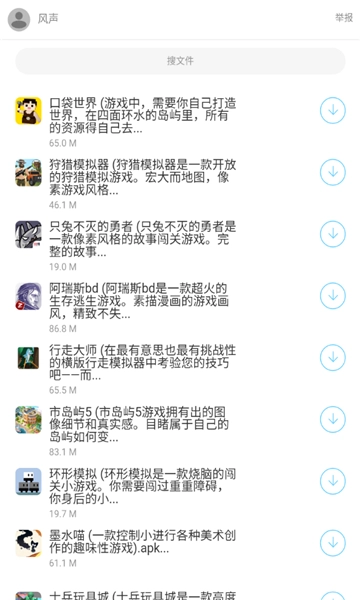Download the 阿瑞斯bd file
The width and height of the screenshot is (360, 600).
coord(333,296)
